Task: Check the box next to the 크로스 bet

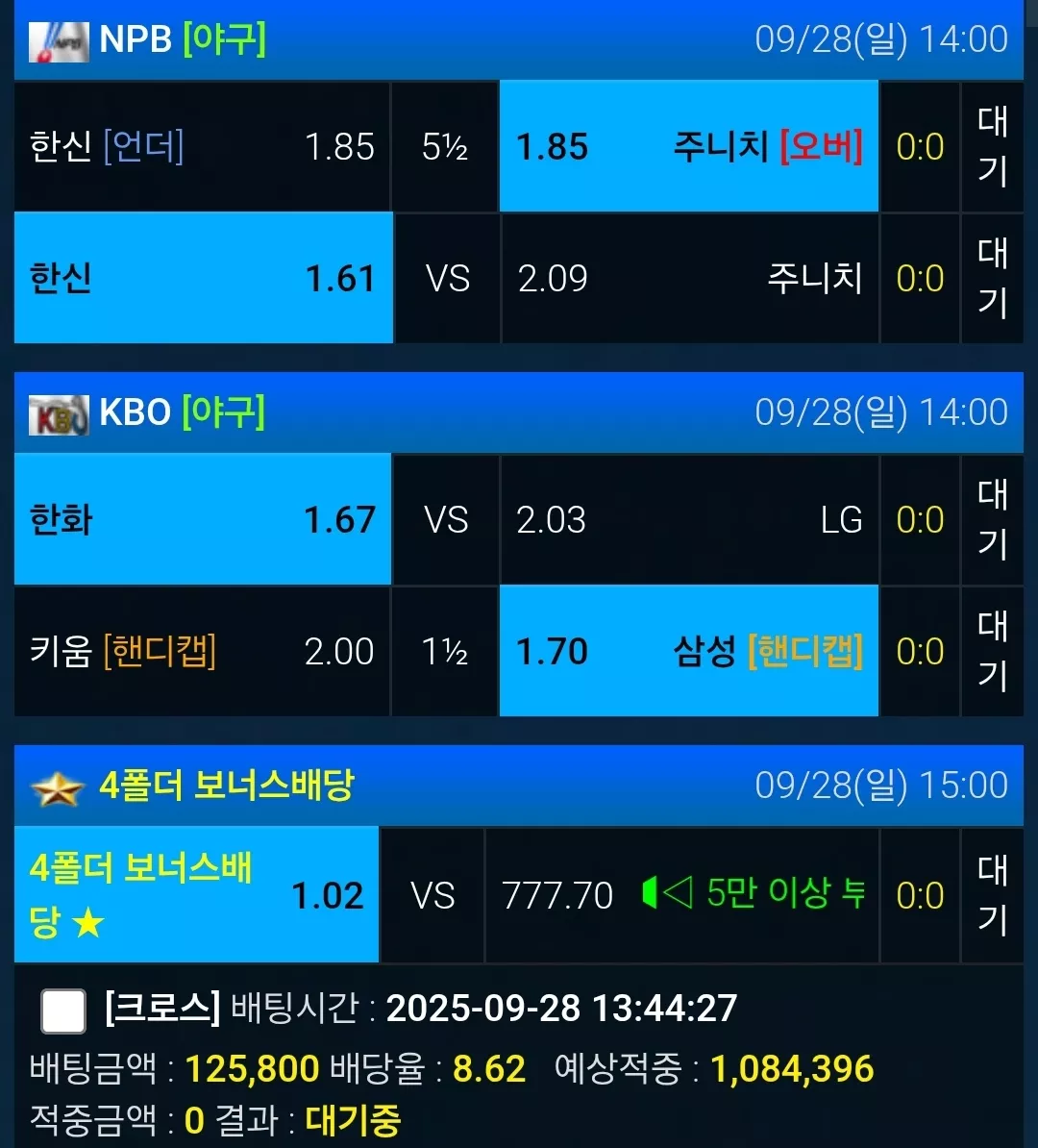Action: point(63,1011)
